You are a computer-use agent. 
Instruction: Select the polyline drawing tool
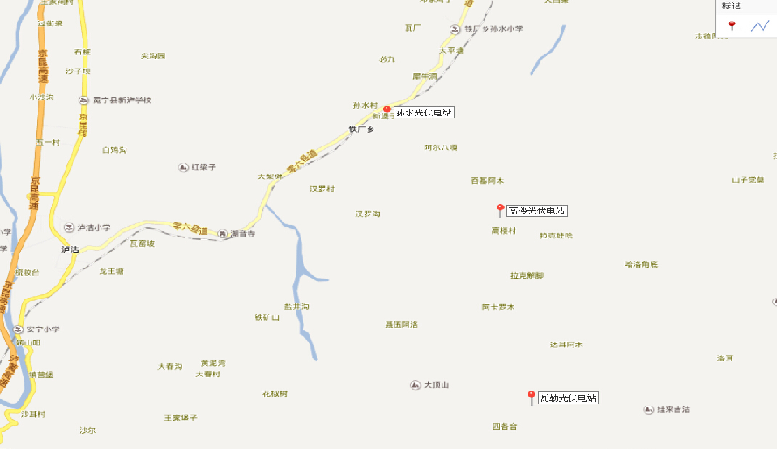tap(759, 27)
